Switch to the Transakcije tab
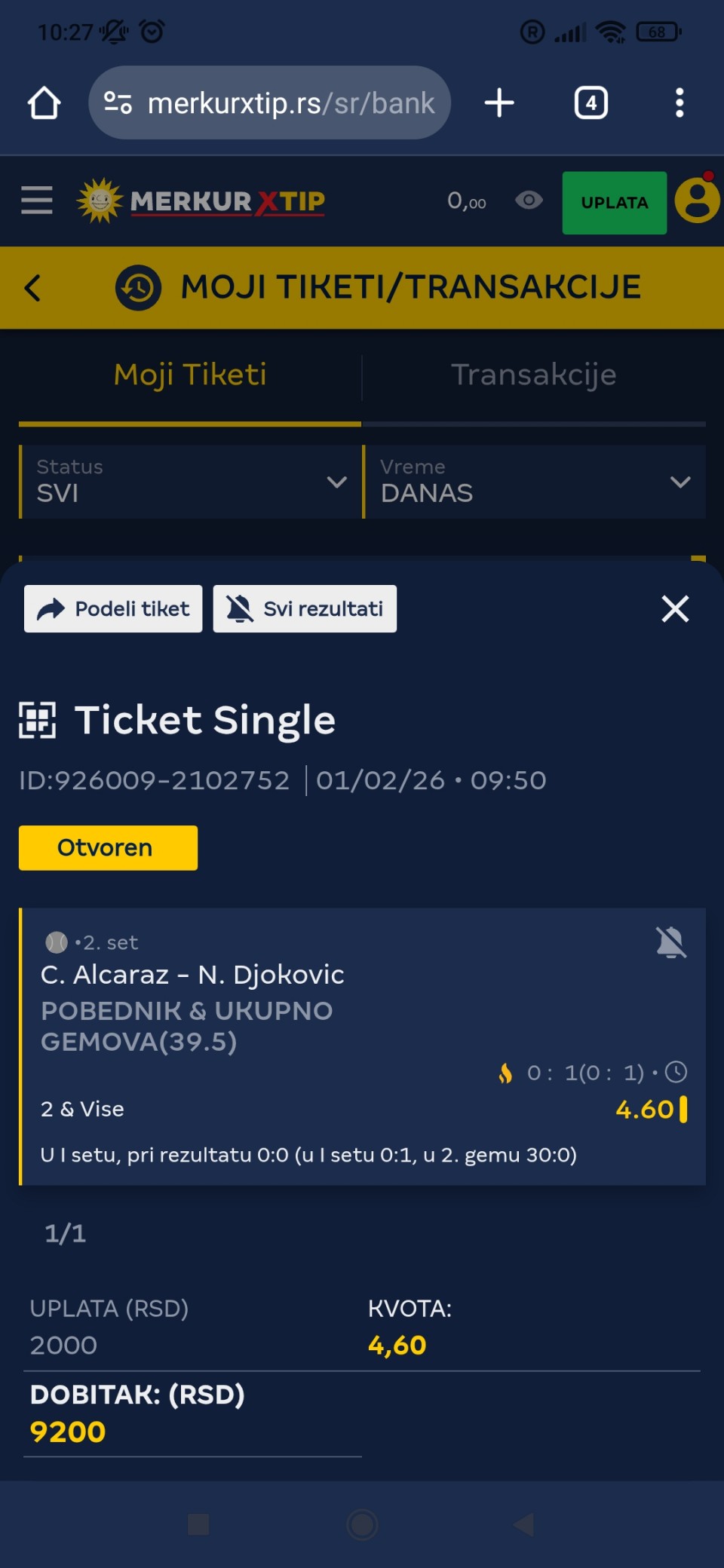 tap(533, 375)
